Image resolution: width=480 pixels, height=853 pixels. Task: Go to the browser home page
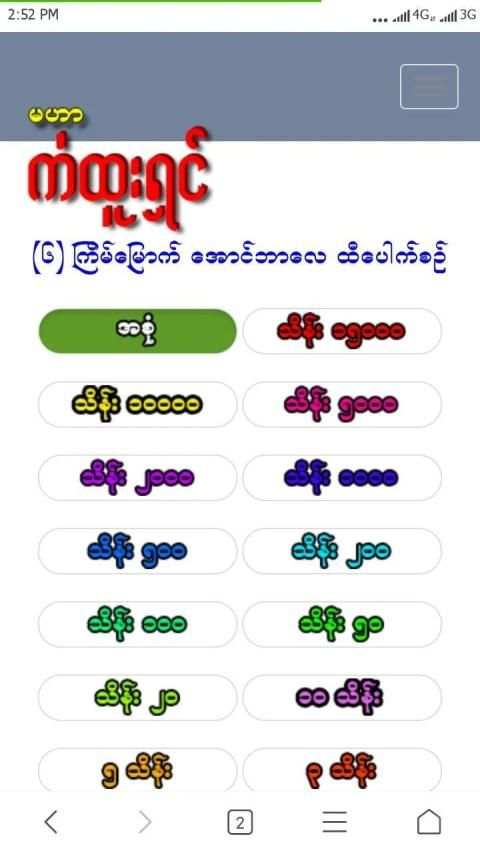click(429, 821)
